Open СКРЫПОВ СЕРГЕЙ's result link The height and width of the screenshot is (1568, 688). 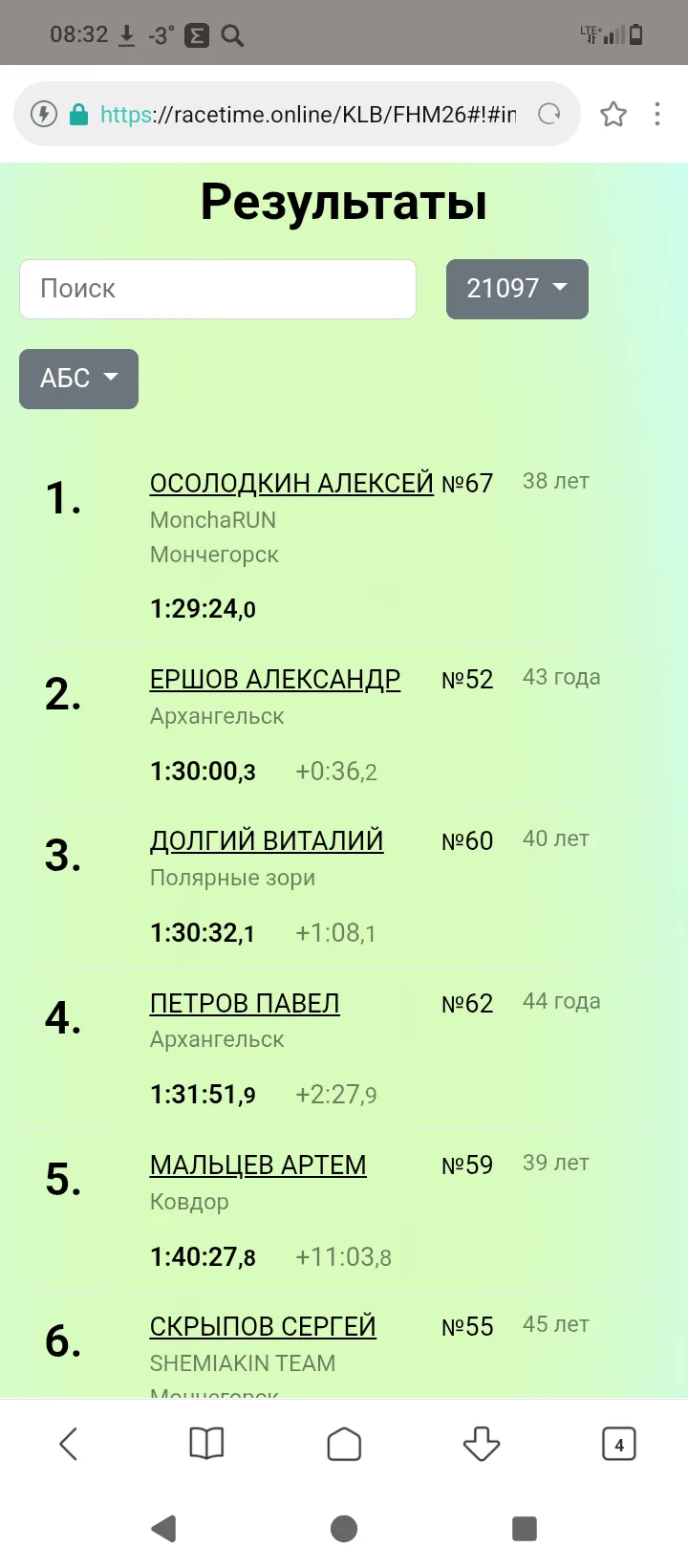[x=263, y=1327]
